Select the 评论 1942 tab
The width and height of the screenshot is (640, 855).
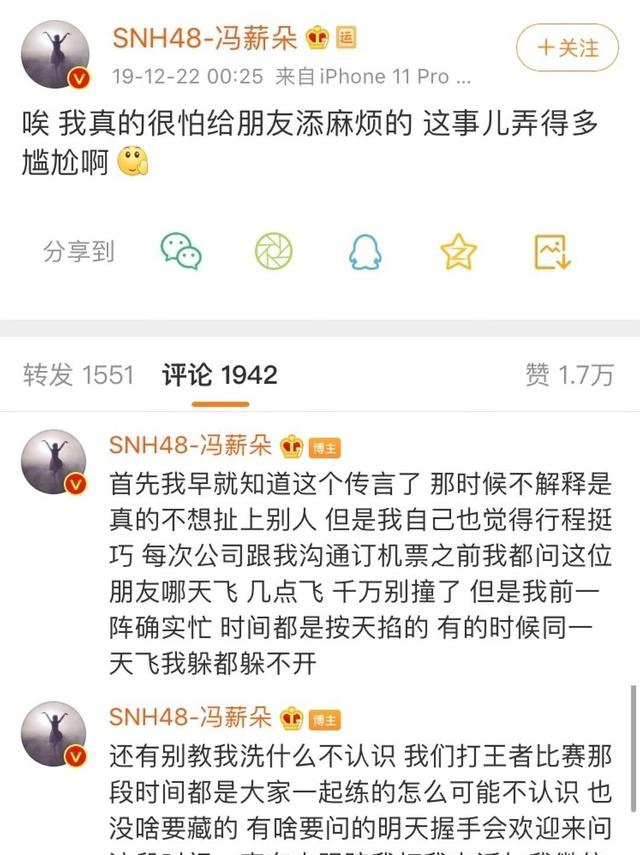(x=220, y=375)
